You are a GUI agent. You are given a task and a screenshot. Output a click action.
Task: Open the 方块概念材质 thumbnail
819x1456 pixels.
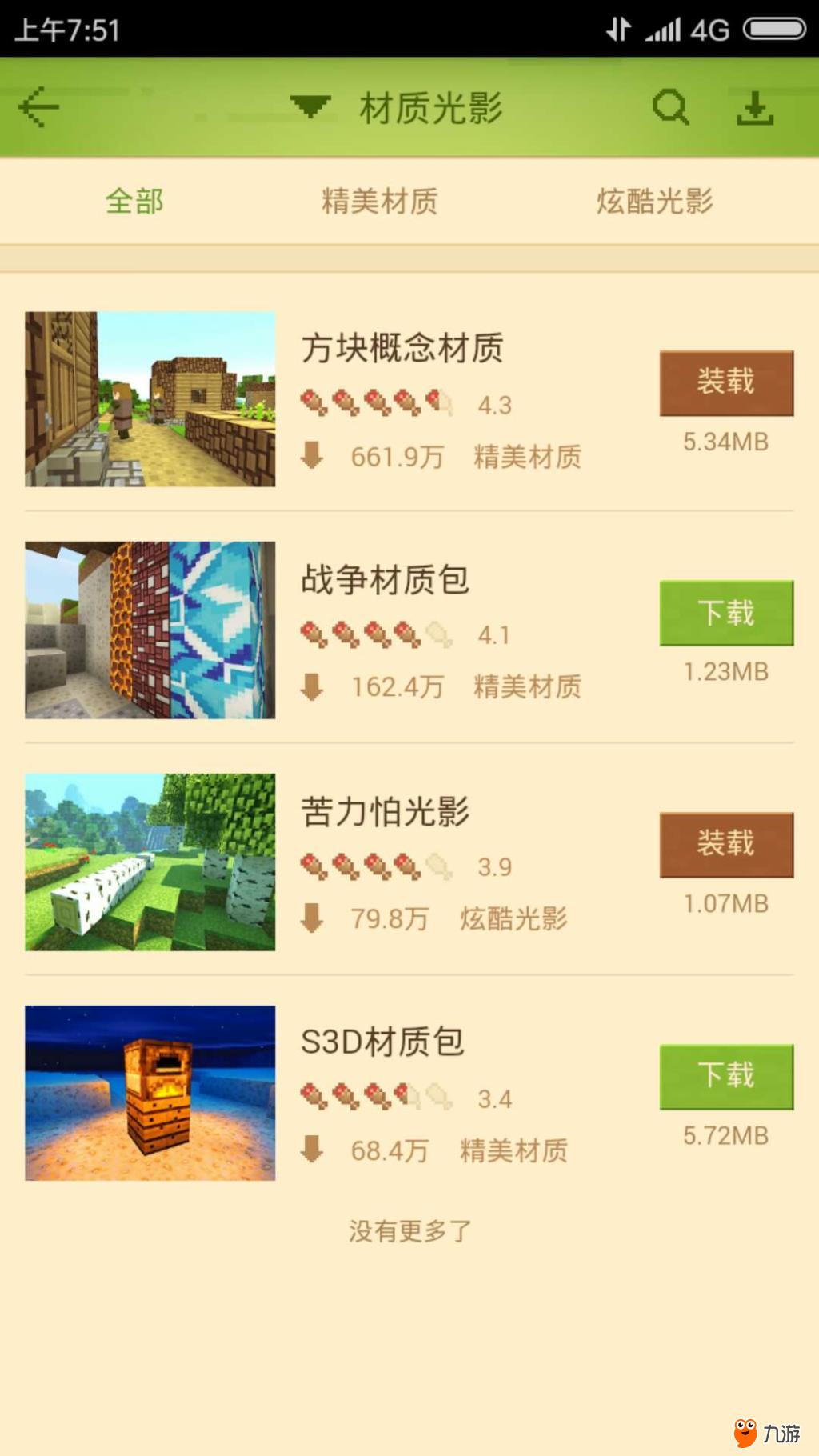[150, 399]
